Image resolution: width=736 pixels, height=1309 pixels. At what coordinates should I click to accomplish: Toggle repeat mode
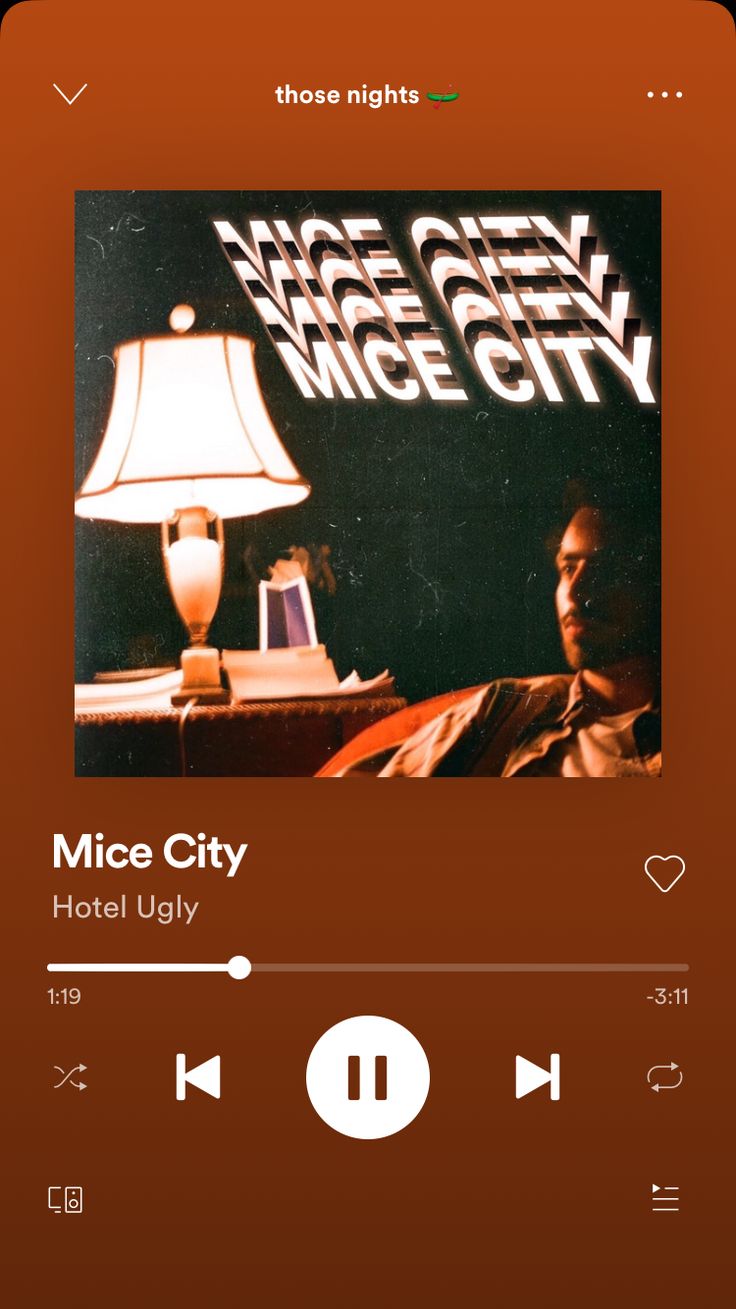click(665, 1077)
